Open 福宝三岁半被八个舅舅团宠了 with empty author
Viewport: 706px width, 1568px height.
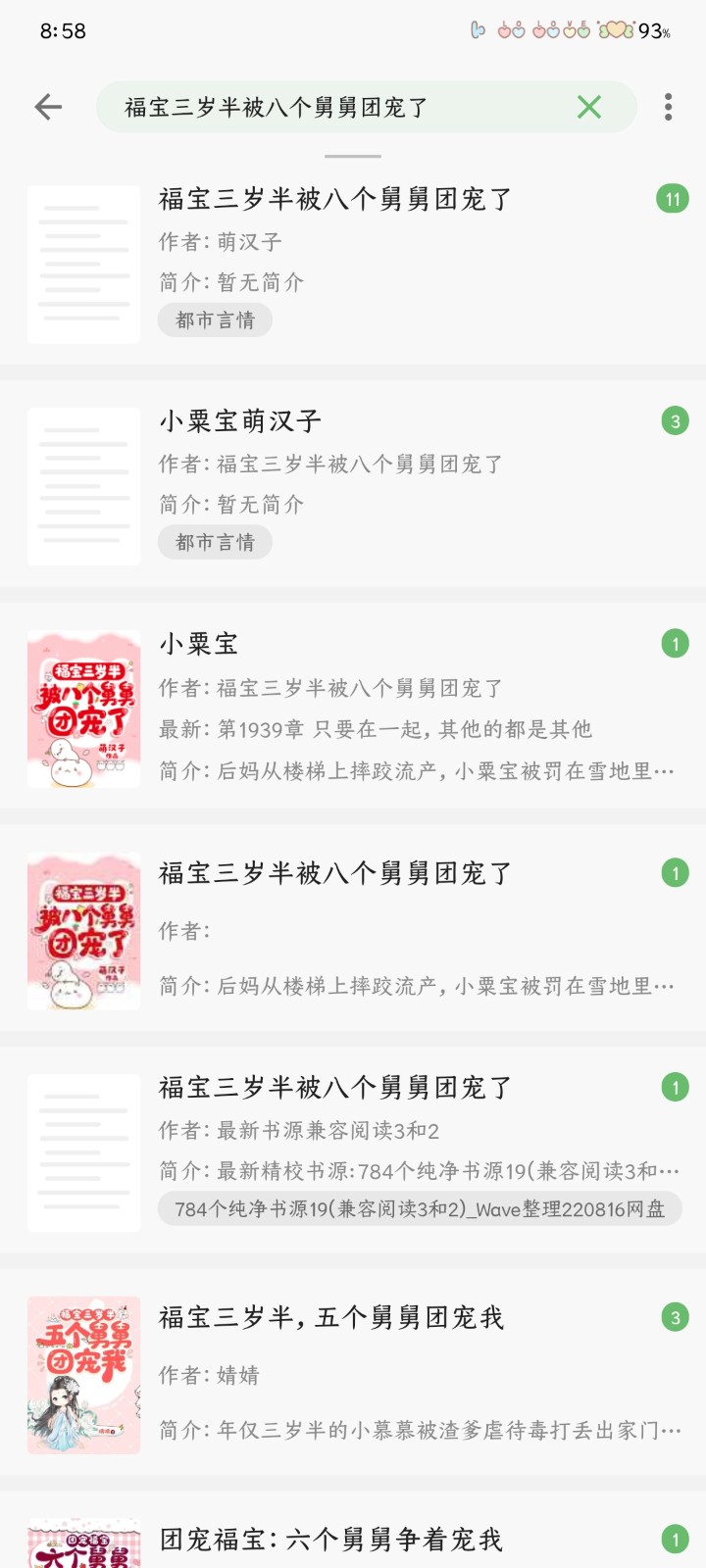353,928
